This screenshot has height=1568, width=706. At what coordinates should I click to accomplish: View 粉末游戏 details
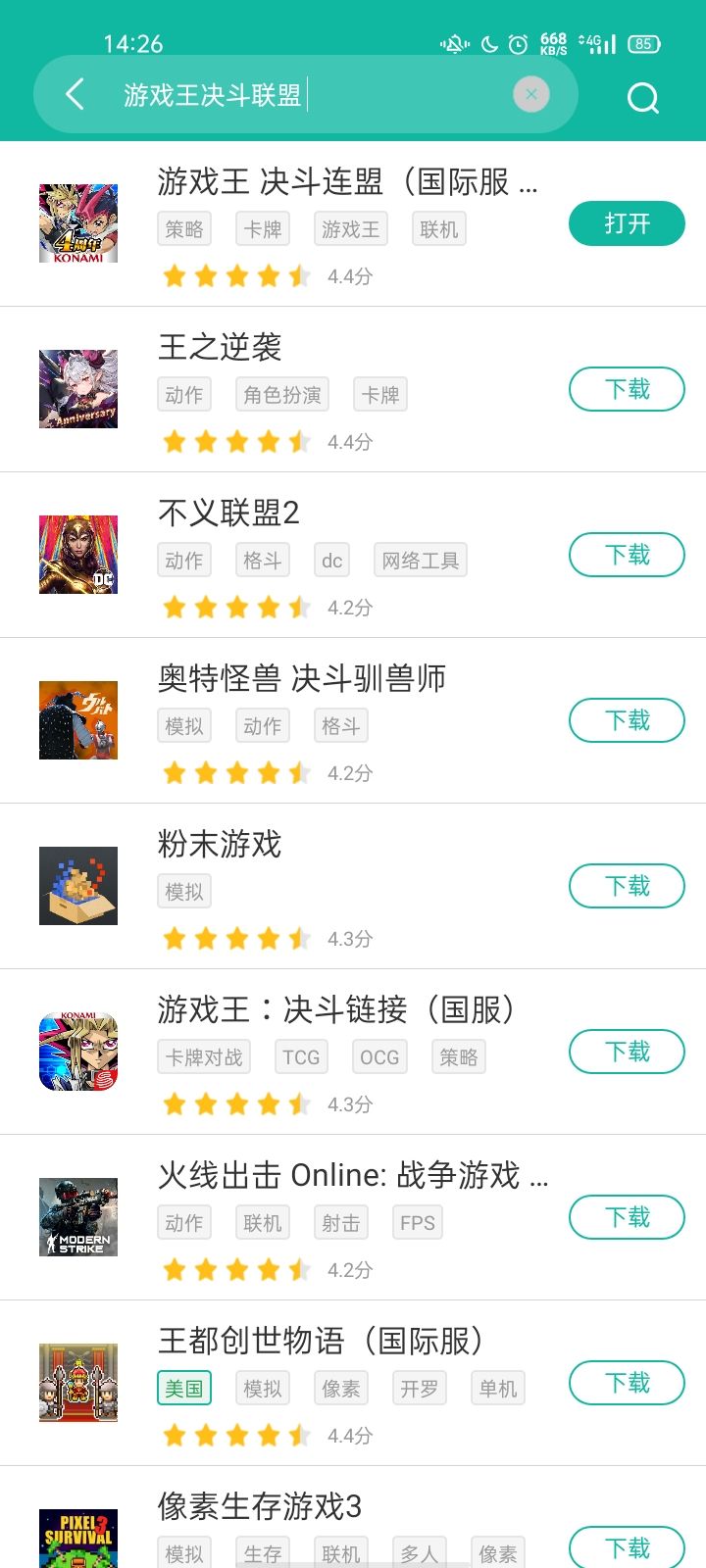click(x=220, y=844)
